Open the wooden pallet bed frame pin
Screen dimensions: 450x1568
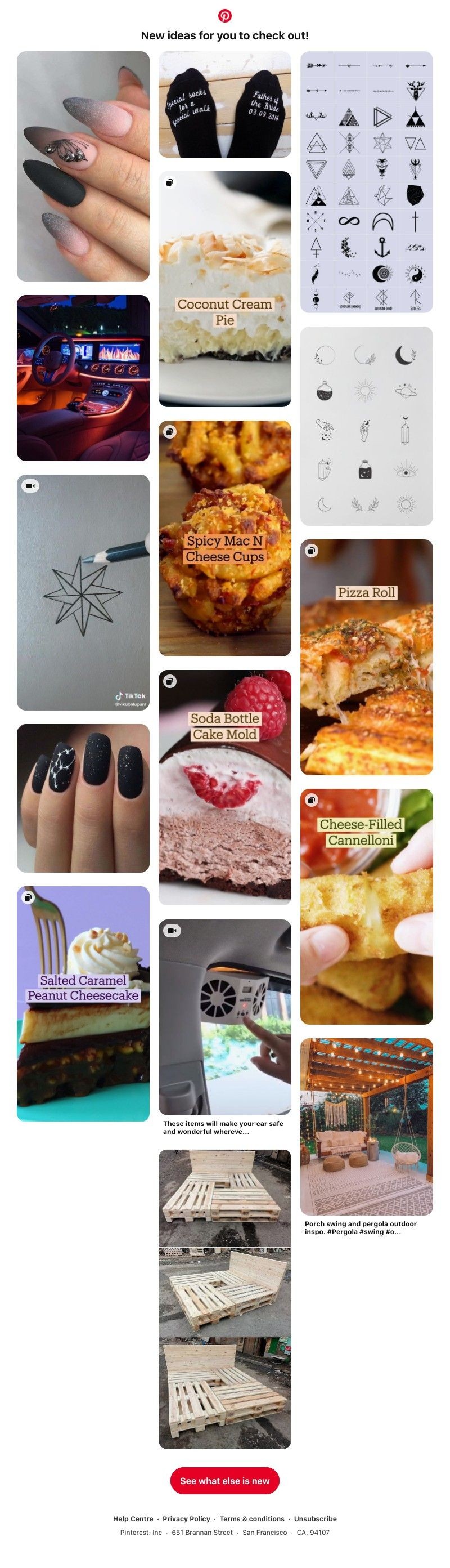click(224, 1298)
